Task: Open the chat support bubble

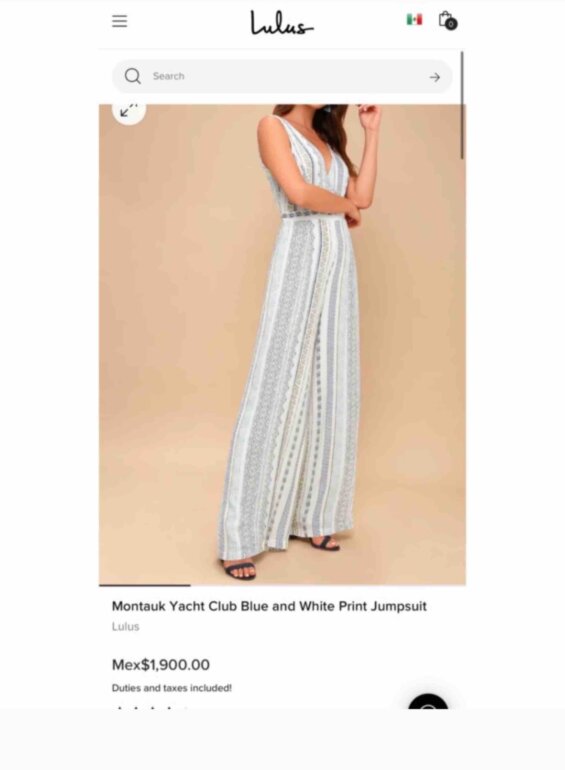Action: pyautogui.click(x=428, y=703)
